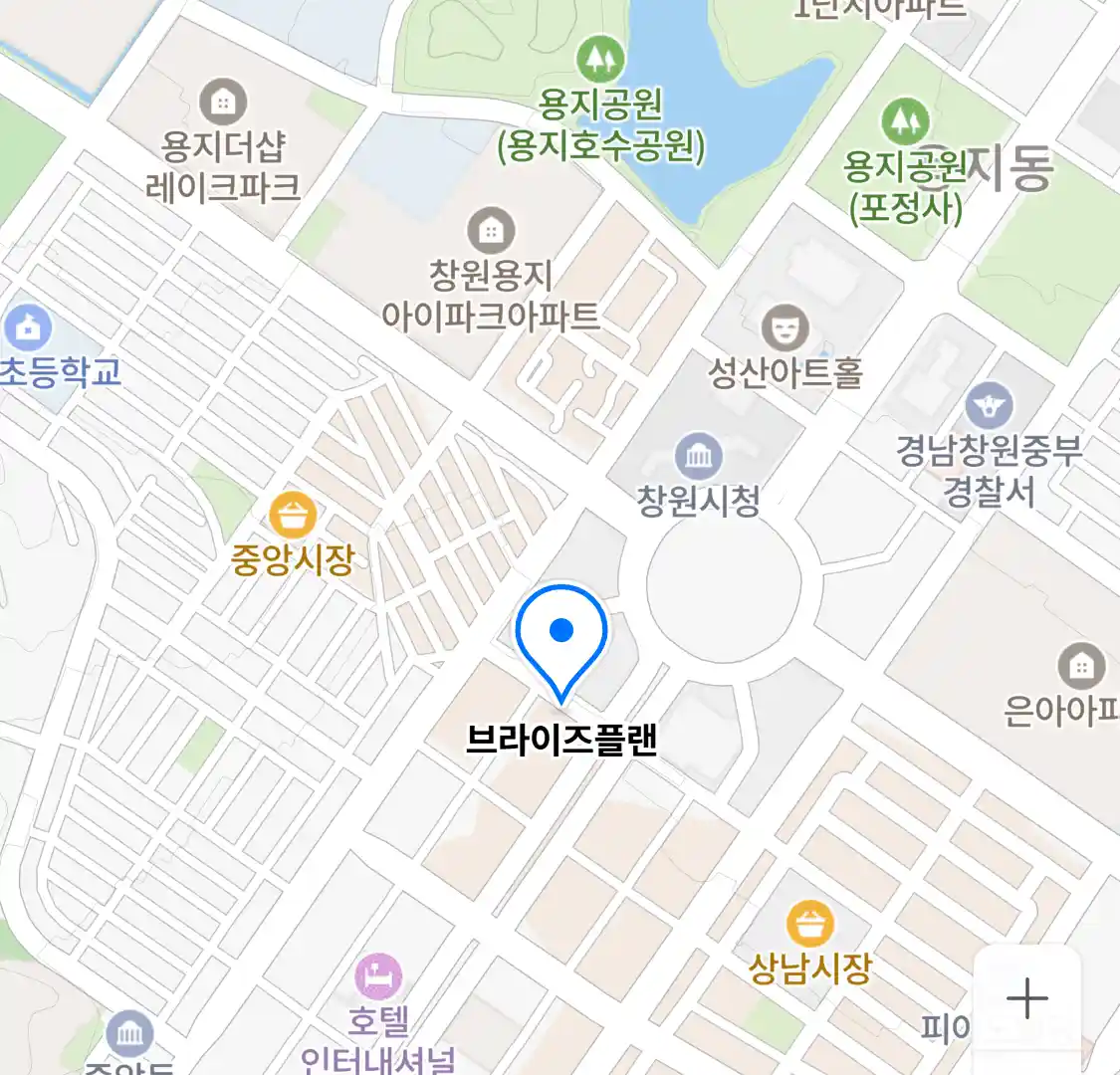Tap the 호텔인터내셔널 hotel marker
Image resolution: width=1120 pixels, height=1075 pixels.
(378, 976)
